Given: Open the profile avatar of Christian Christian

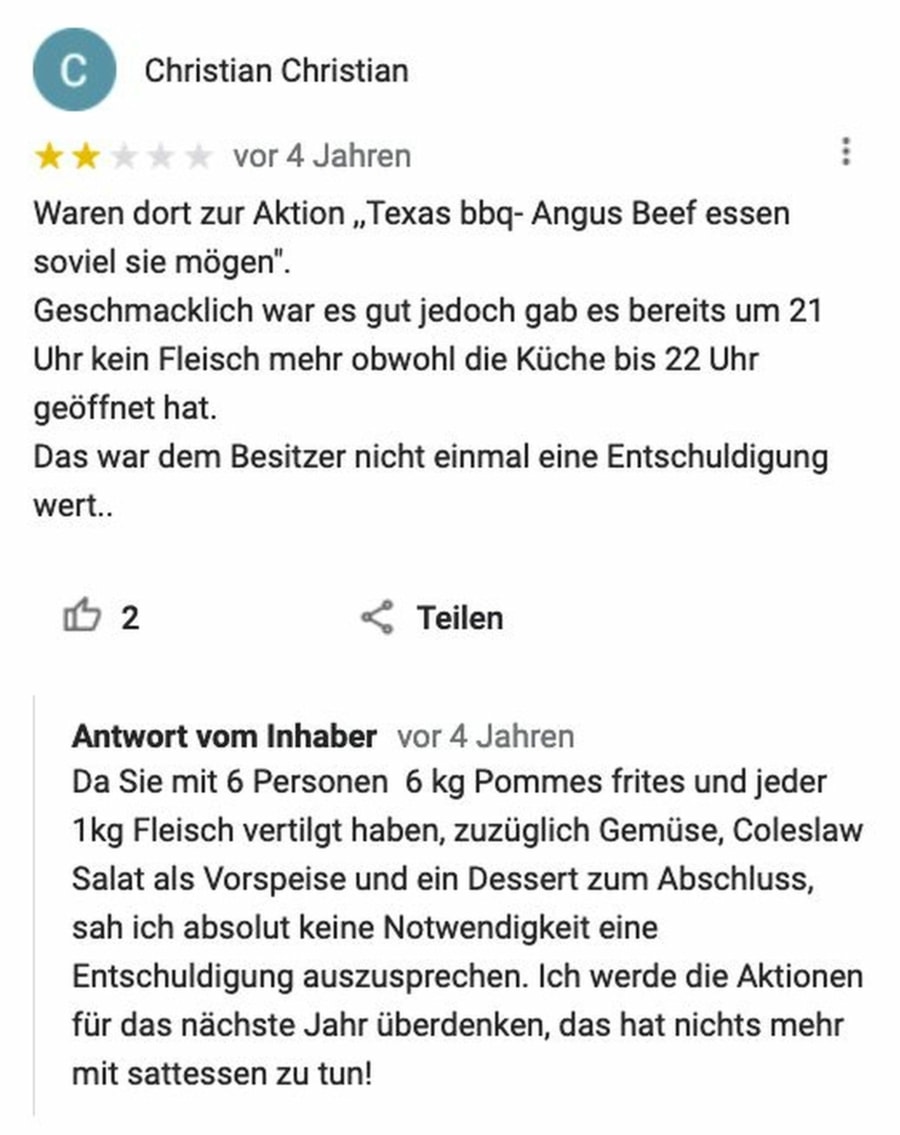Looking at the screenshot, I should [x=74, y=70].
